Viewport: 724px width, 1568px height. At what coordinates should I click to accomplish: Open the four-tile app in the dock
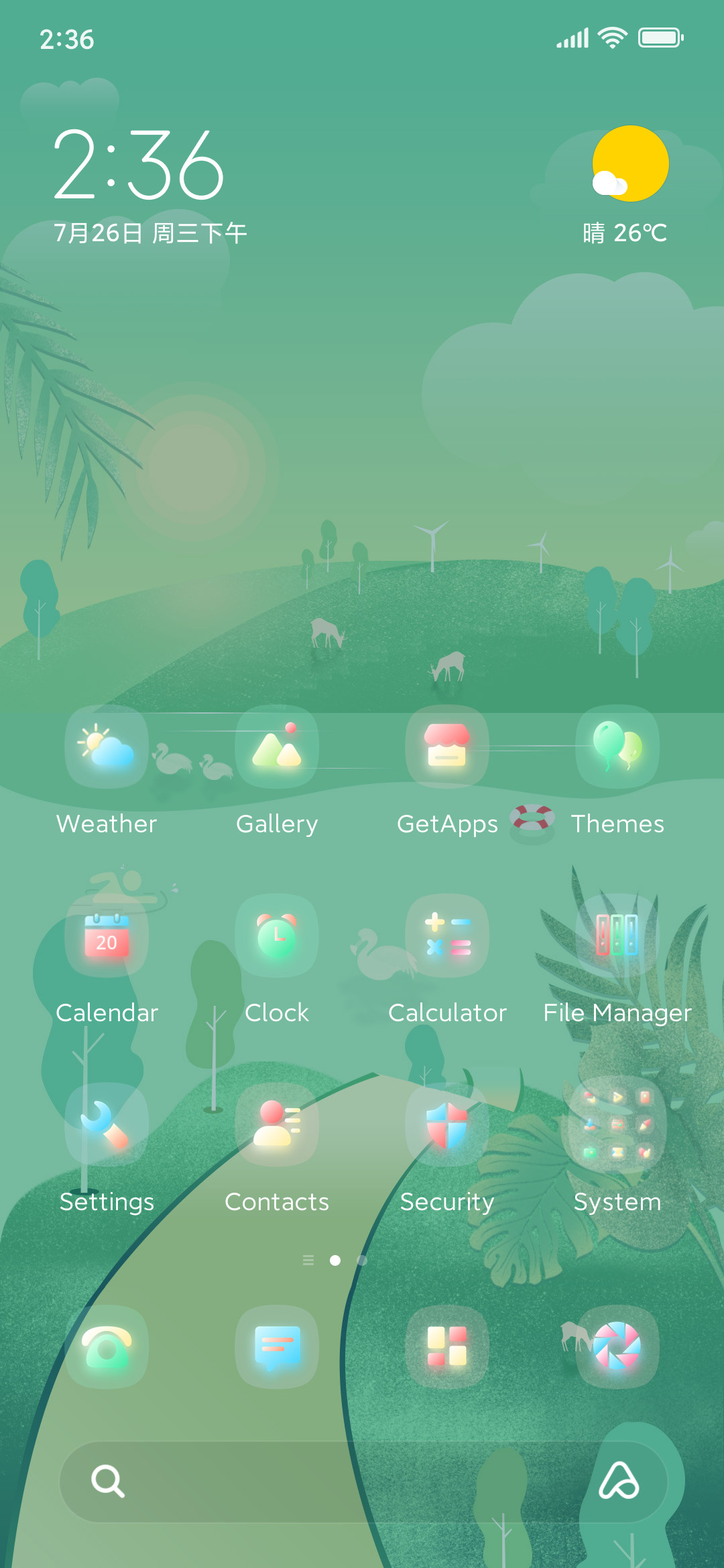(x=447, y=1347)
